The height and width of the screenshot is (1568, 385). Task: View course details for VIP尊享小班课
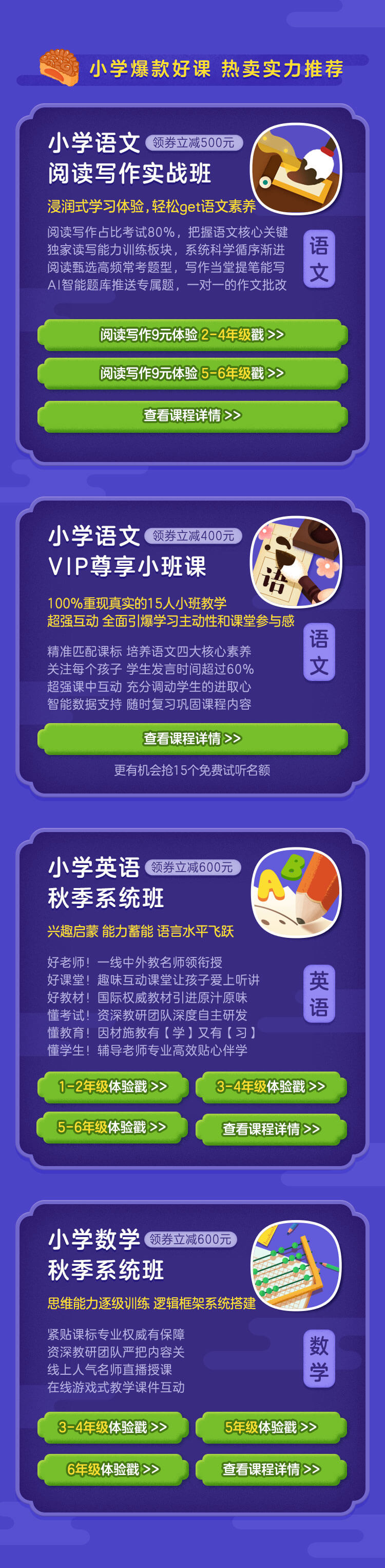pos(192,737)
